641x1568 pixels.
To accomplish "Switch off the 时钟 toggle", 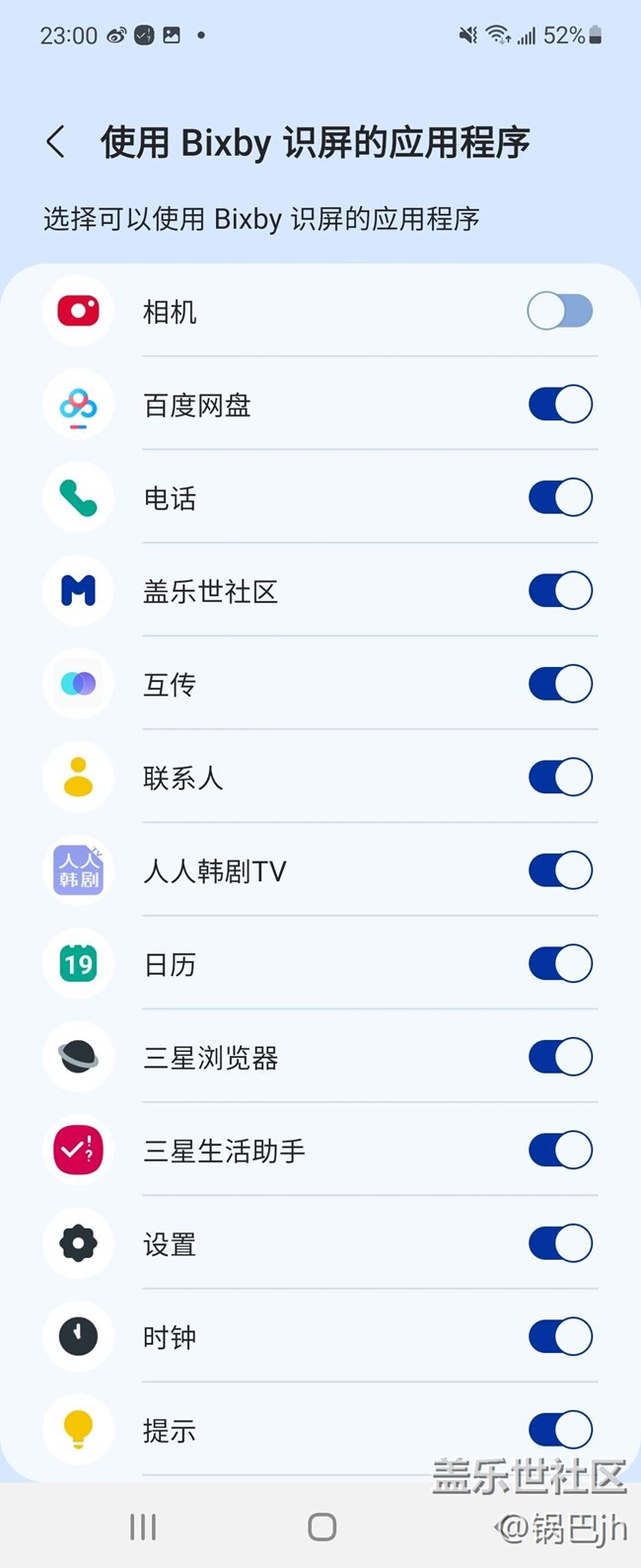I will 560,1337.
